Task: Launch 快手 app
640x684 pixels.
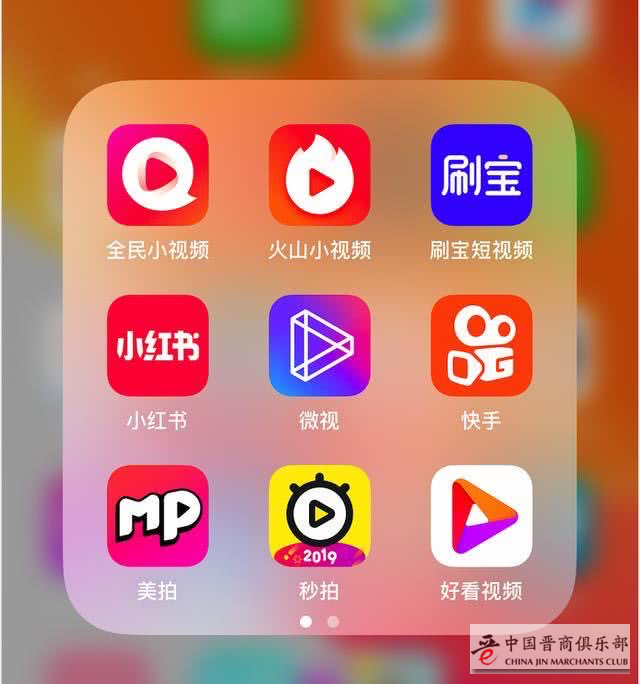Action: click(481, 345)
